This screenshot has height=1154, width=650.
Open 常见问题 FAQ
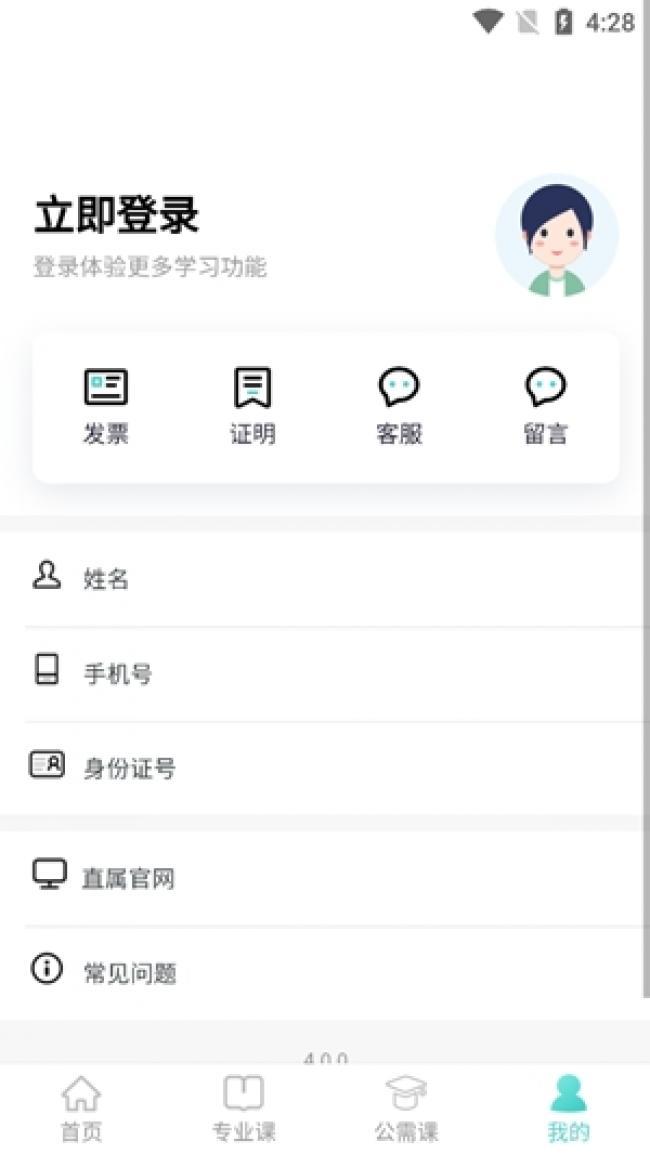[325, 972]
